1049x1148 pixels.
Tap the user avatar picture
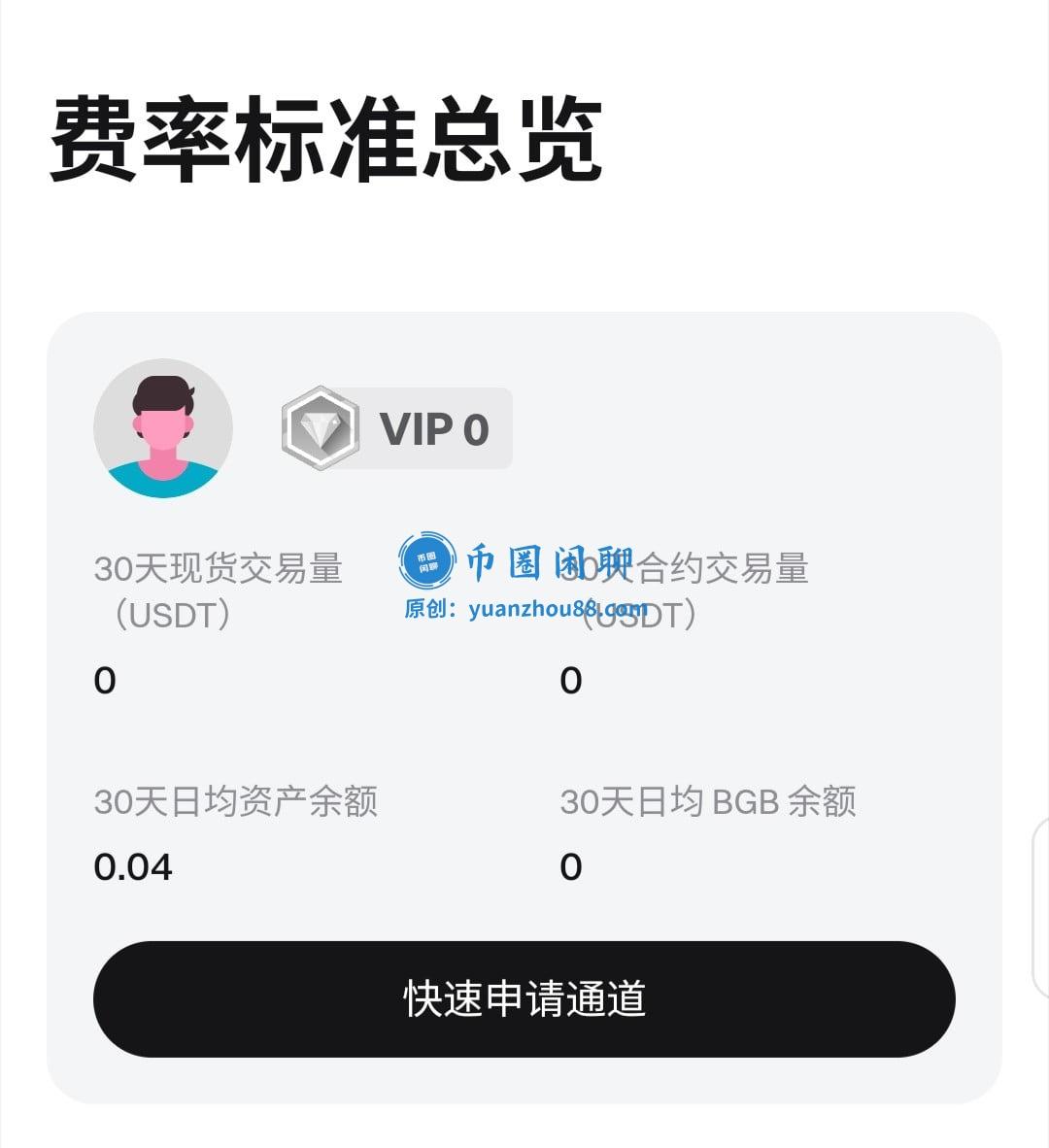pos(163,428)
